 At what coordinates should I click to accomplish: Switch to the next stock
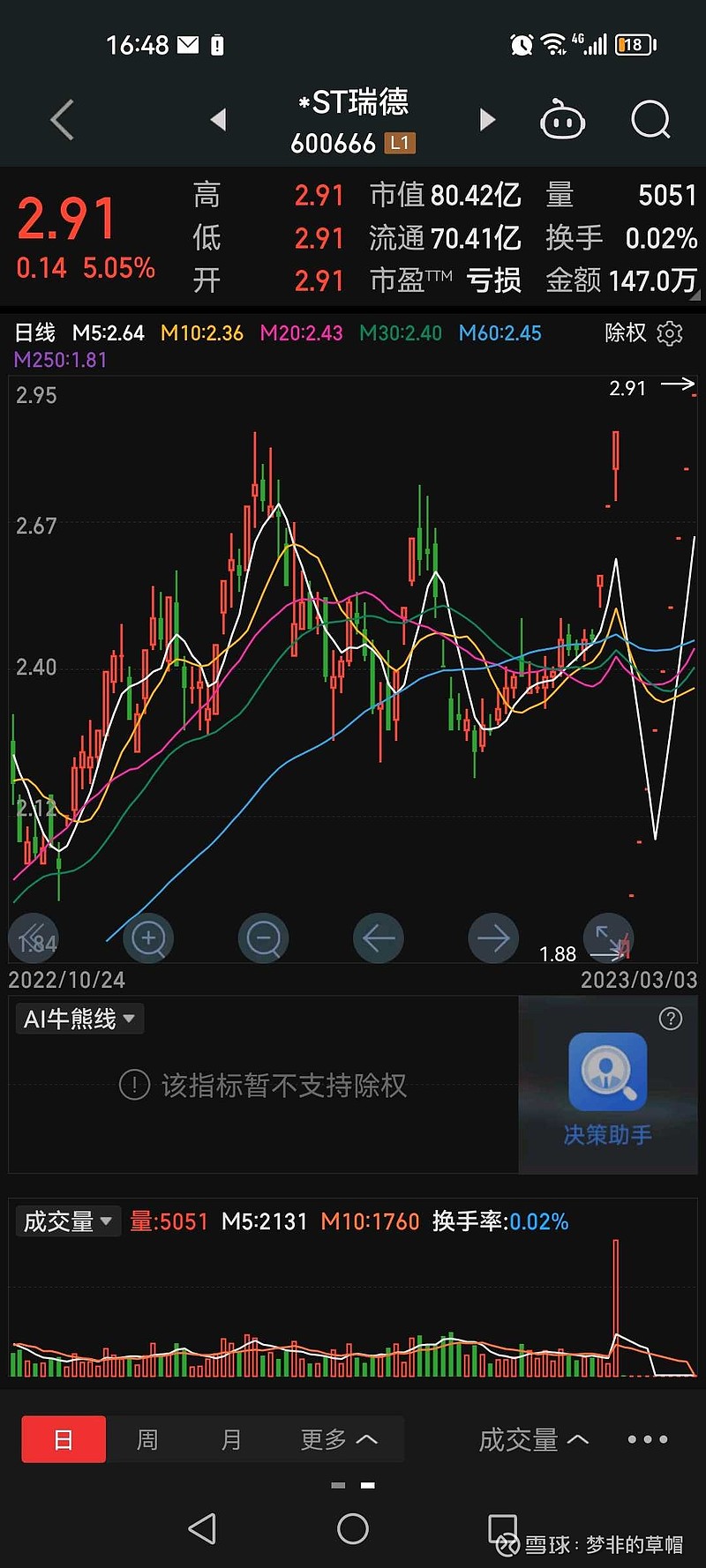click(487, 119)
